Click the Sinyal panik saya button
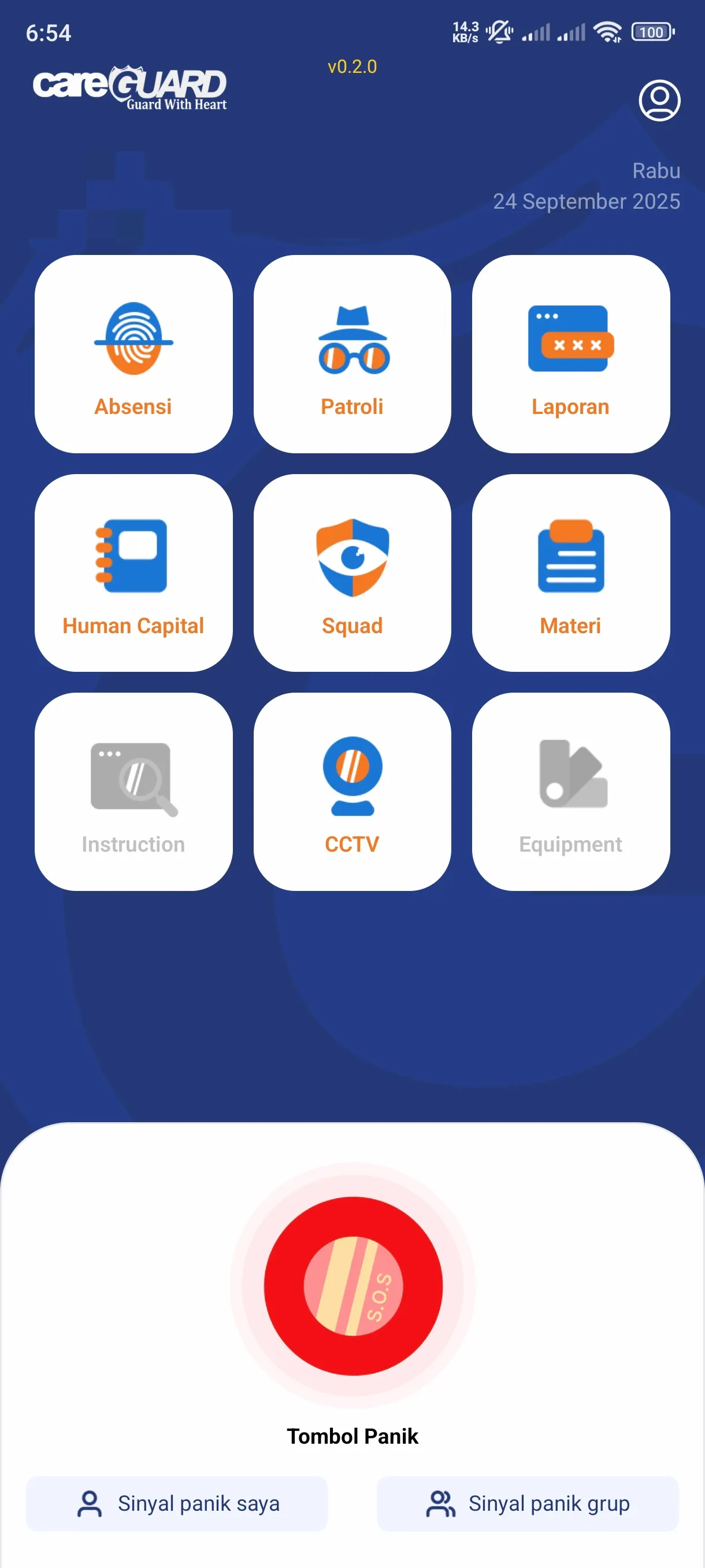Image resolution: width=705 pixels, height=1568 pixels. (x=176, y=1503)
